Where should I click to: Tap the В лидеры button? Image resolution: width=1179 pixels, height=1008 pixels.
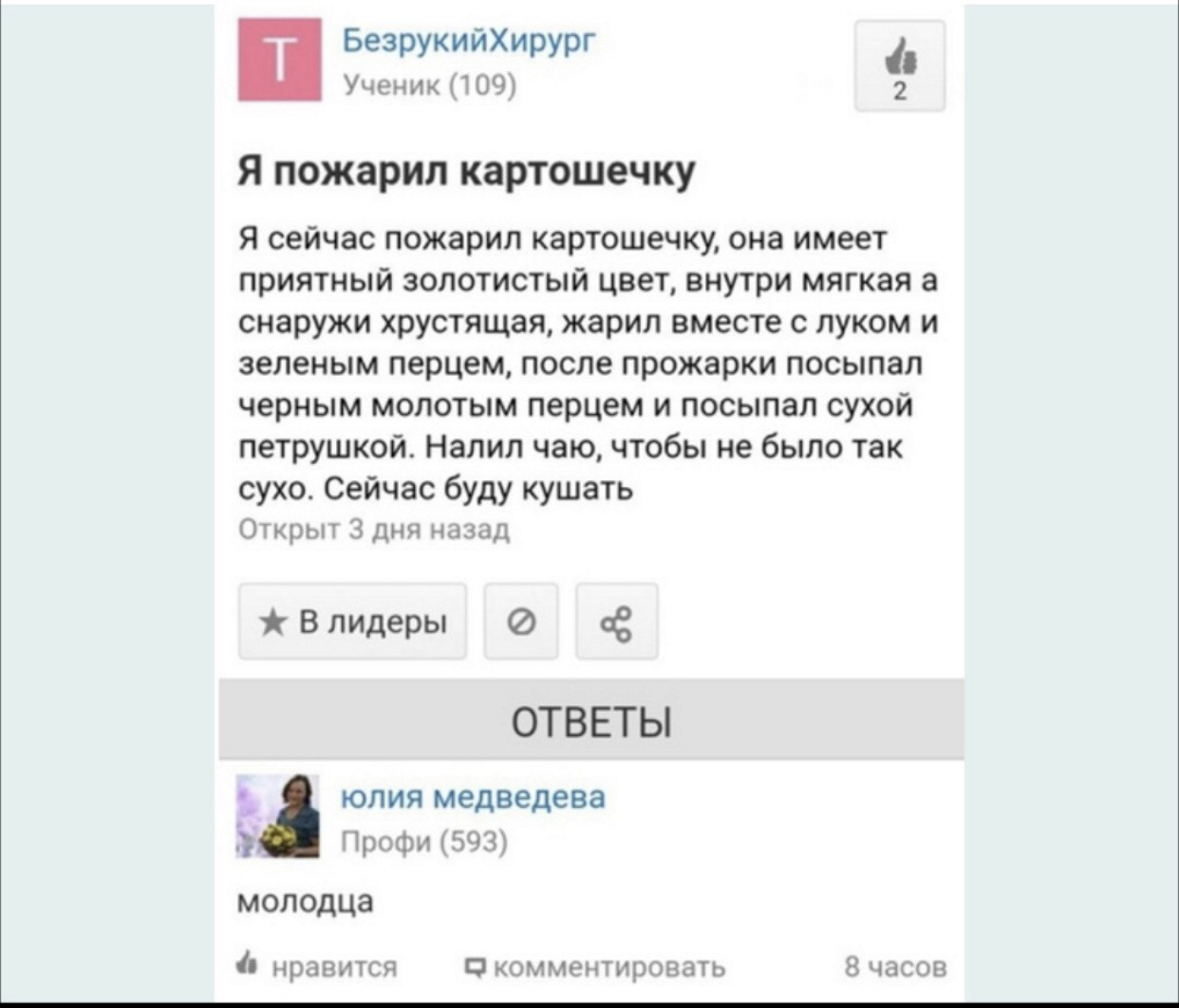click(352, 622)
